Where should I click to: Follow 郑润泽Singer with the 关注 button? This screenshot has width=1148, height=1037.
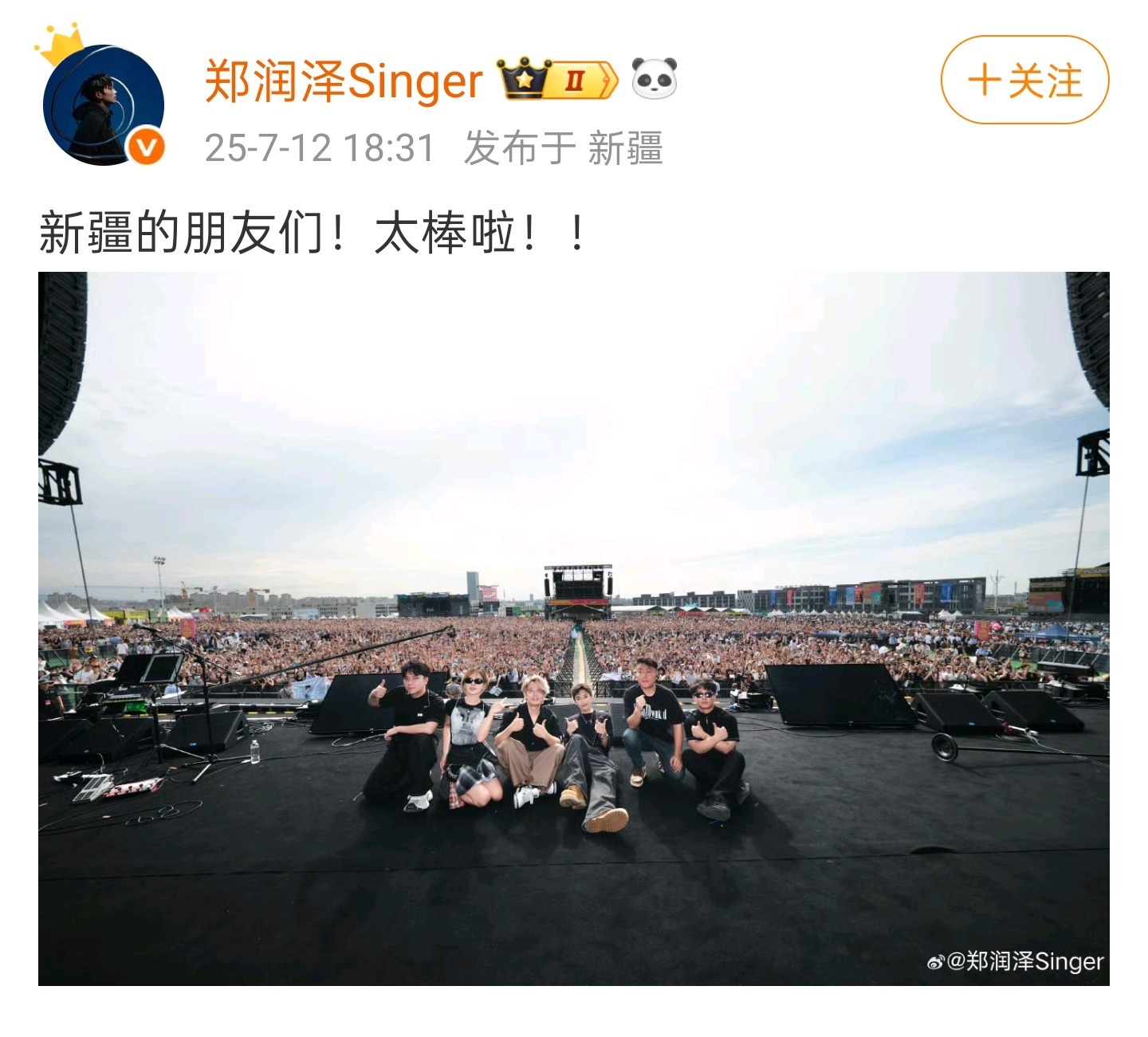[1024, 81]
